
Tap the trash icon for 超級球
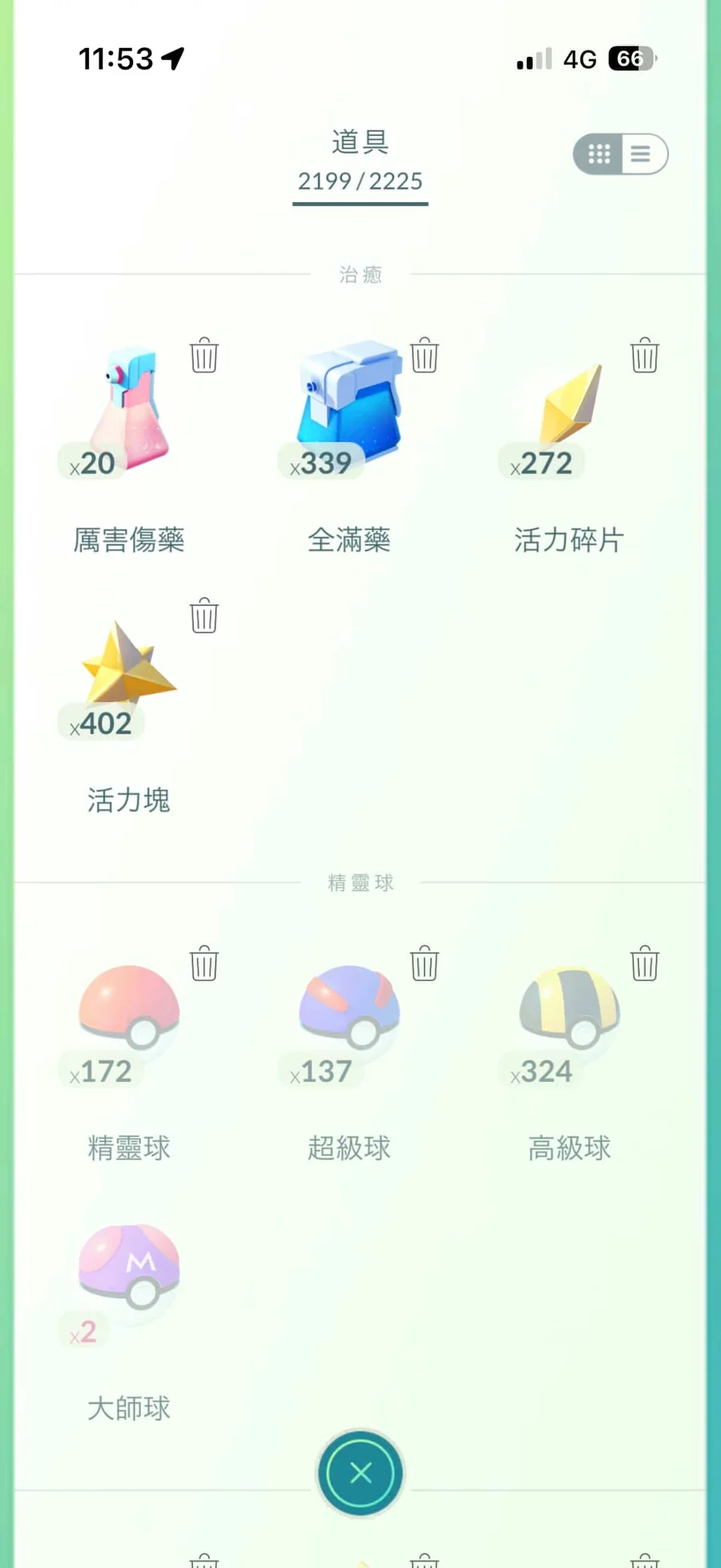click(425, 964)
